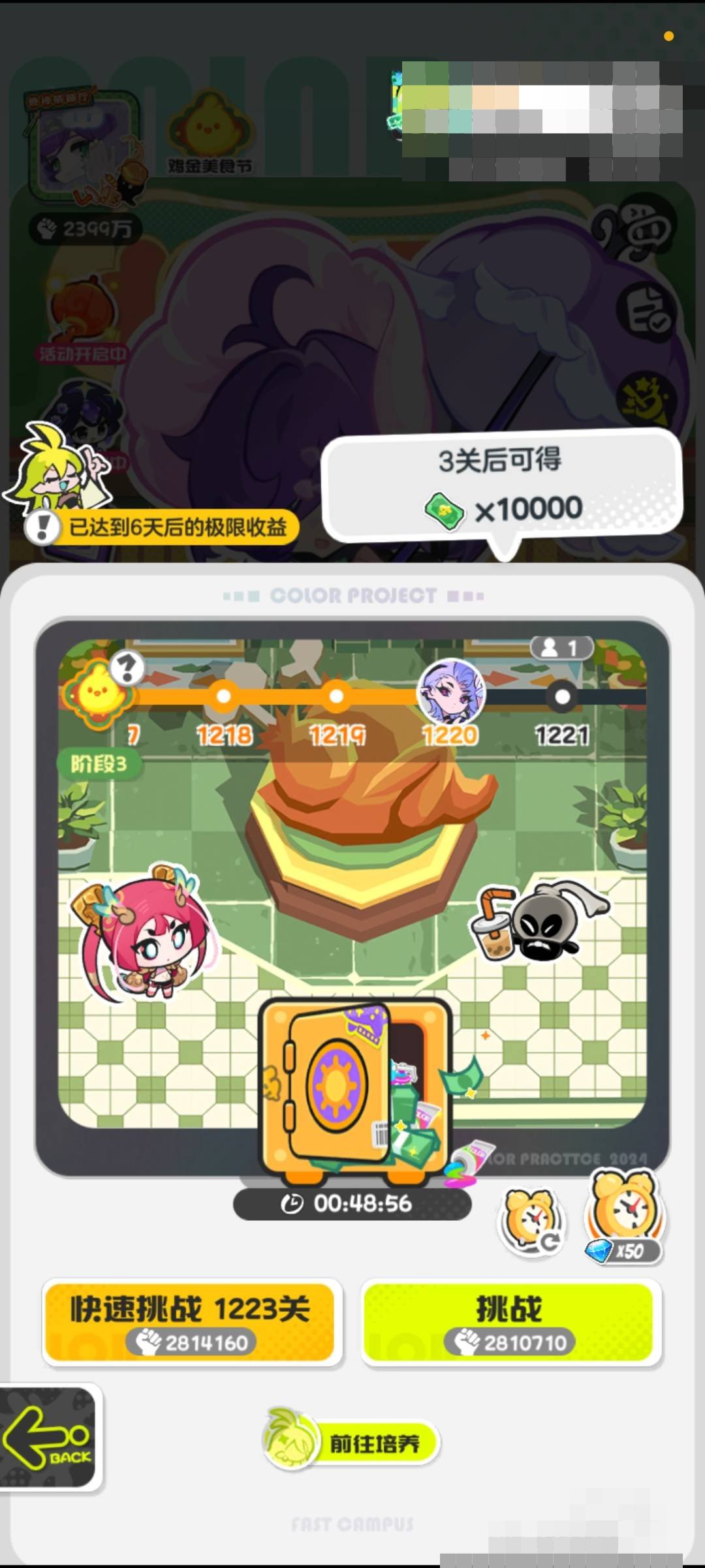Tap the player count badge

click(562, 648)
